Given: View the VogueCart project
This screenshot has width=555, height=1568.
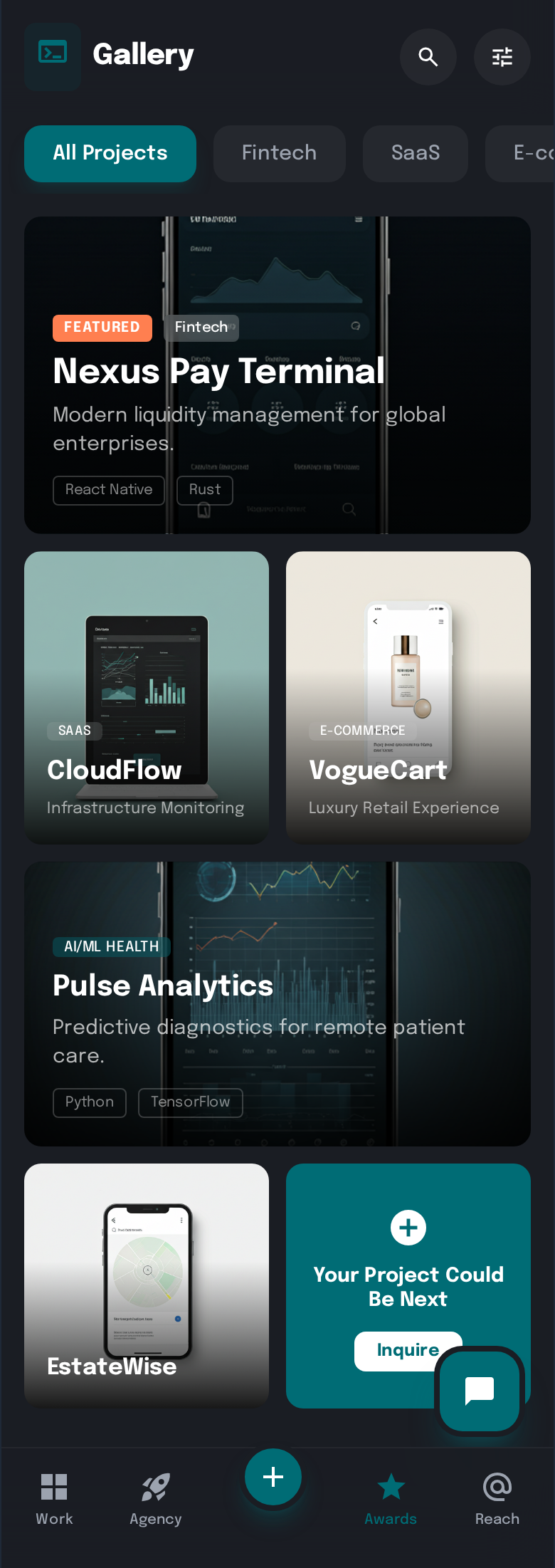Looking at the screenshot, I should [408, 697].
